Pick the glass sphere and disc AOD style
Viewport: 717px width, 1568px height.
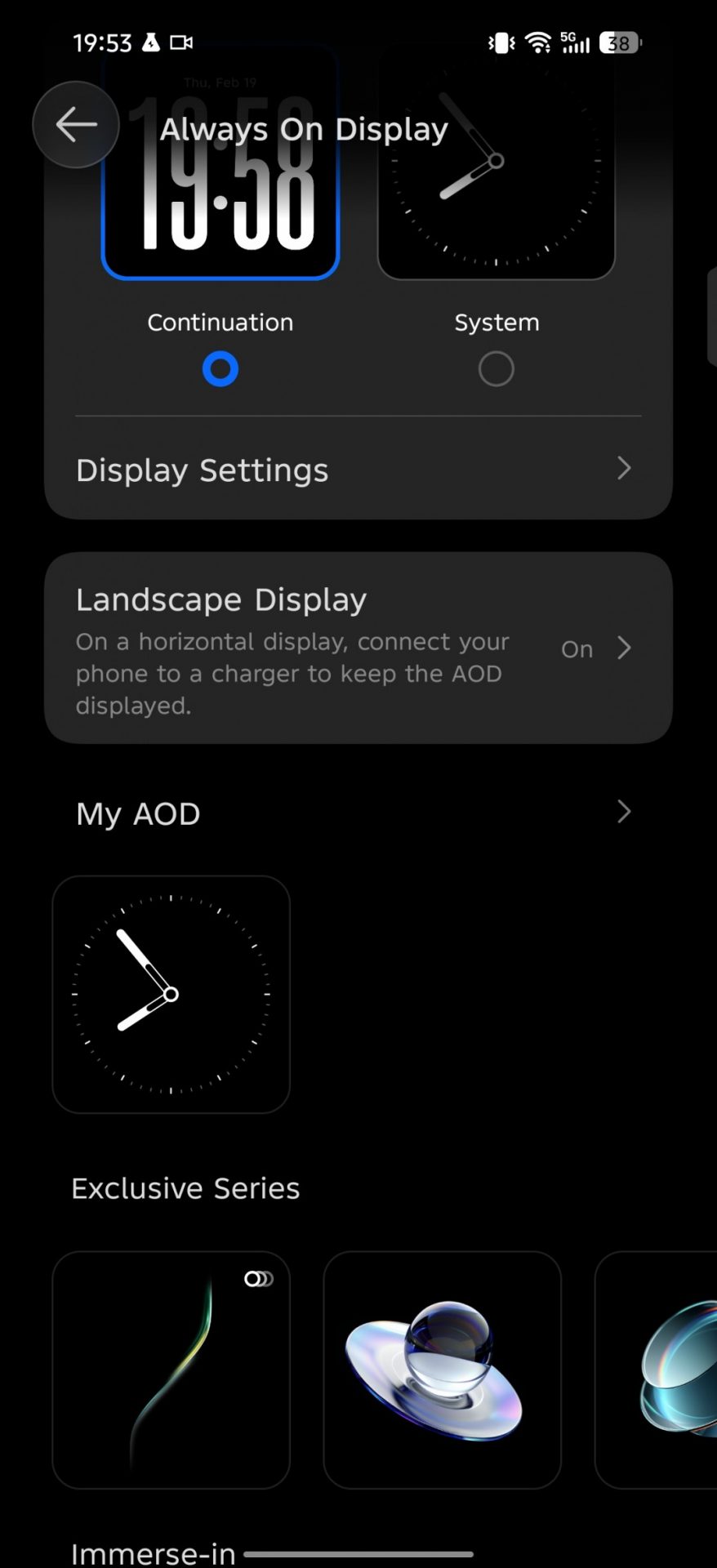[442, 1370]
